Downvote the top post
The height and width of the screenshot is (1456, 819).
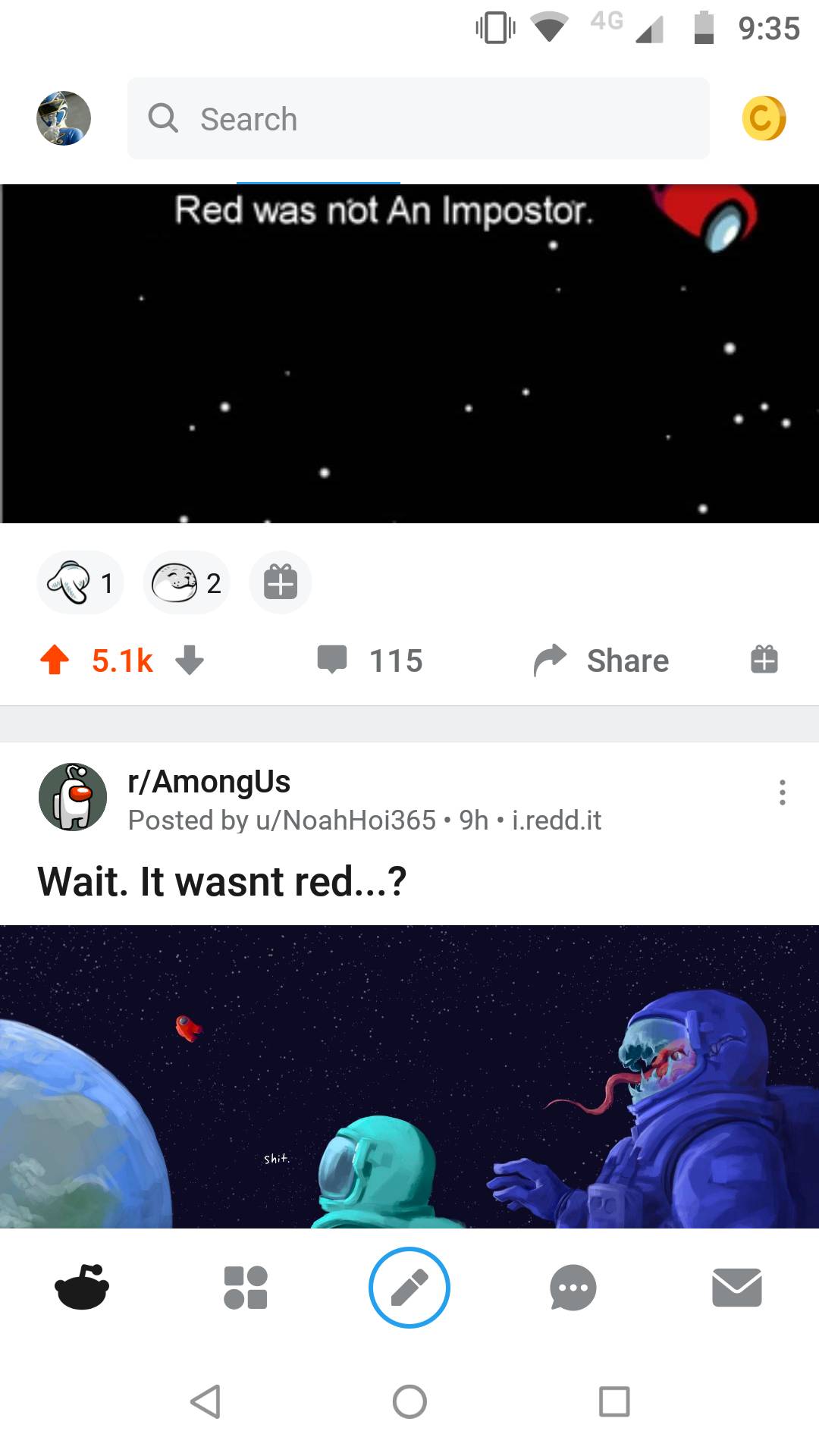click(190, 661)
